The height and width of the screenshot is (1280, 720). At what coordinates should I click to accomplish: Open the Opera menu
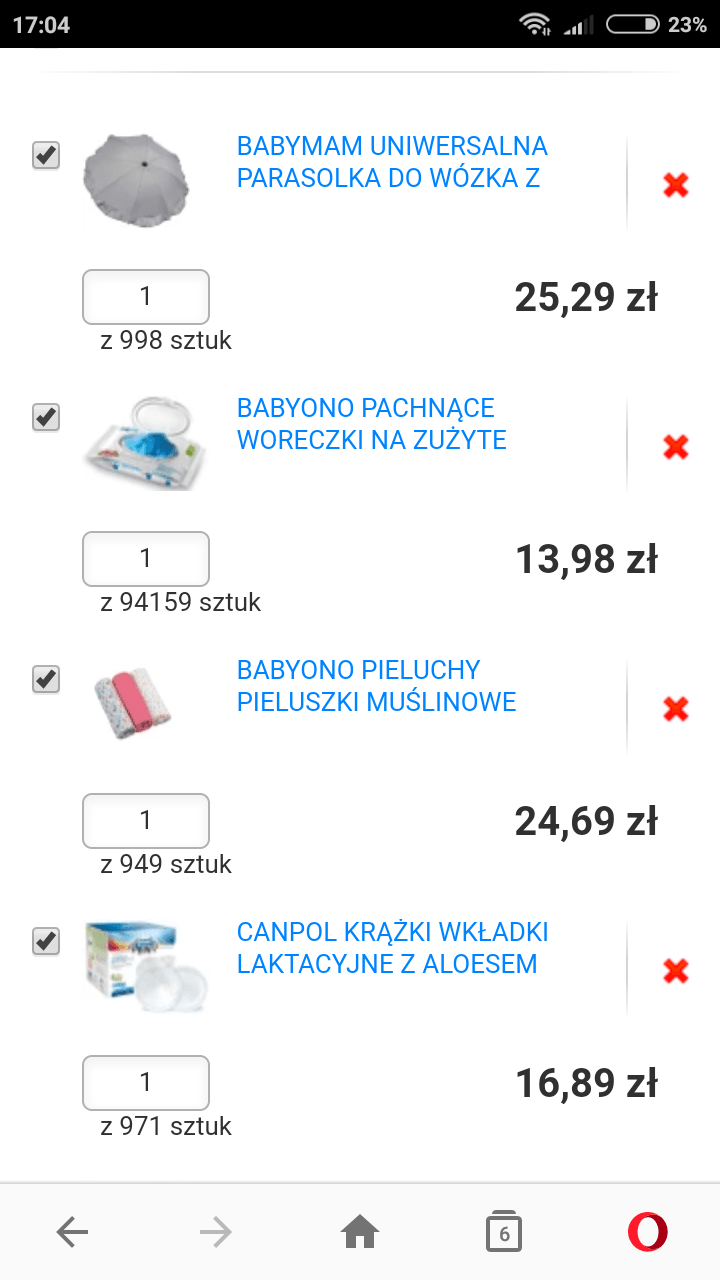[647, 1233]
